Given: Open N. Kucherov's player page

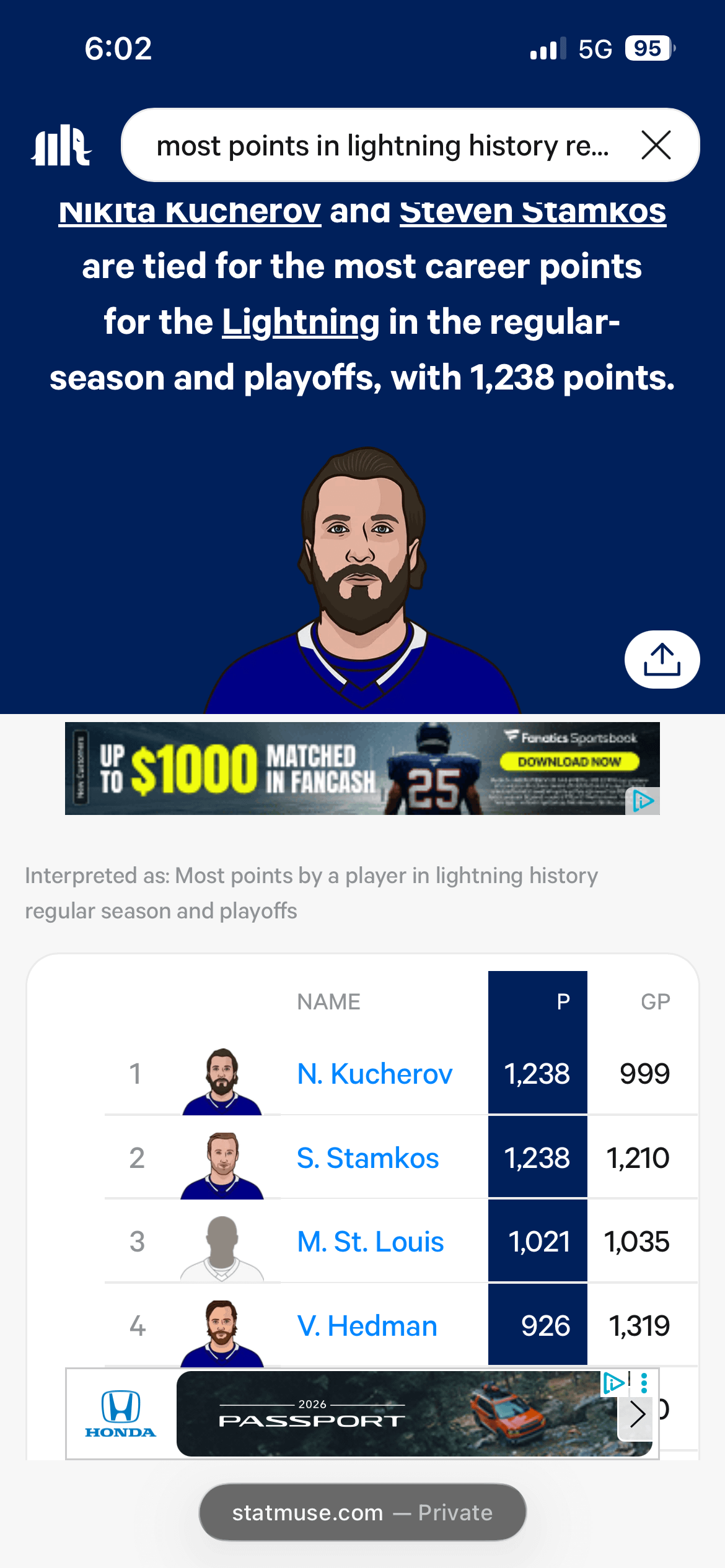Looking at the screenshot, I should [x=374, y=1074].
